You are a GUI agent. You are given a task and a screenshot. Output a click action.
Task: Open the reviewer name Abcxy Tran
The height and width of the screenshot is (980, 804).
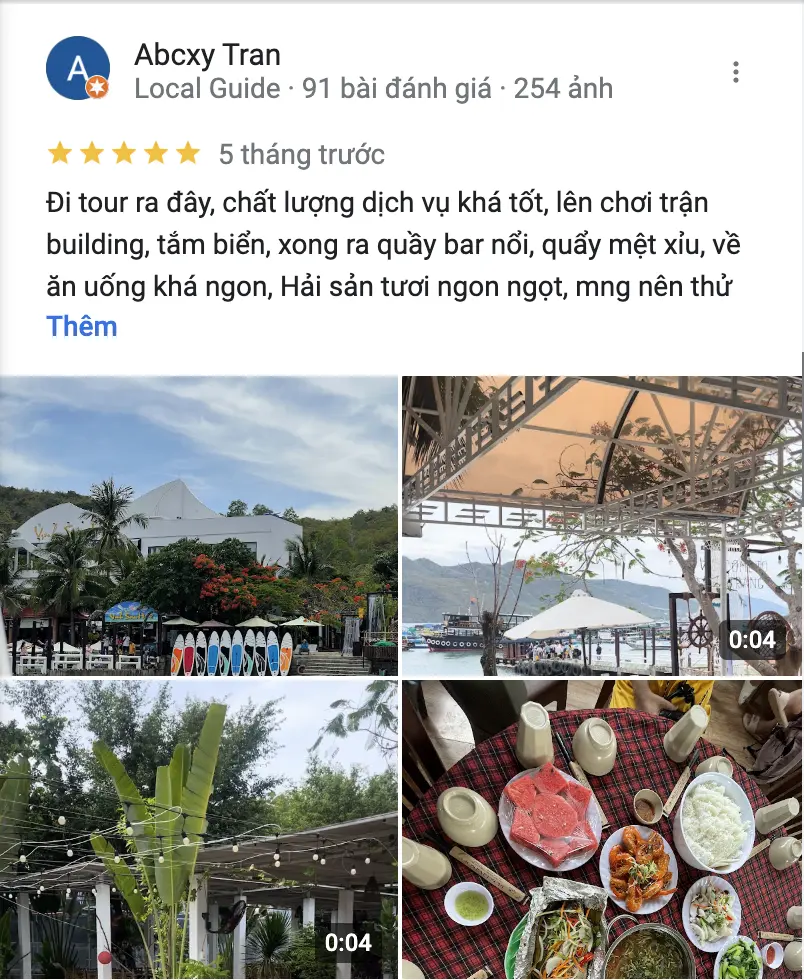coord(207,55)
